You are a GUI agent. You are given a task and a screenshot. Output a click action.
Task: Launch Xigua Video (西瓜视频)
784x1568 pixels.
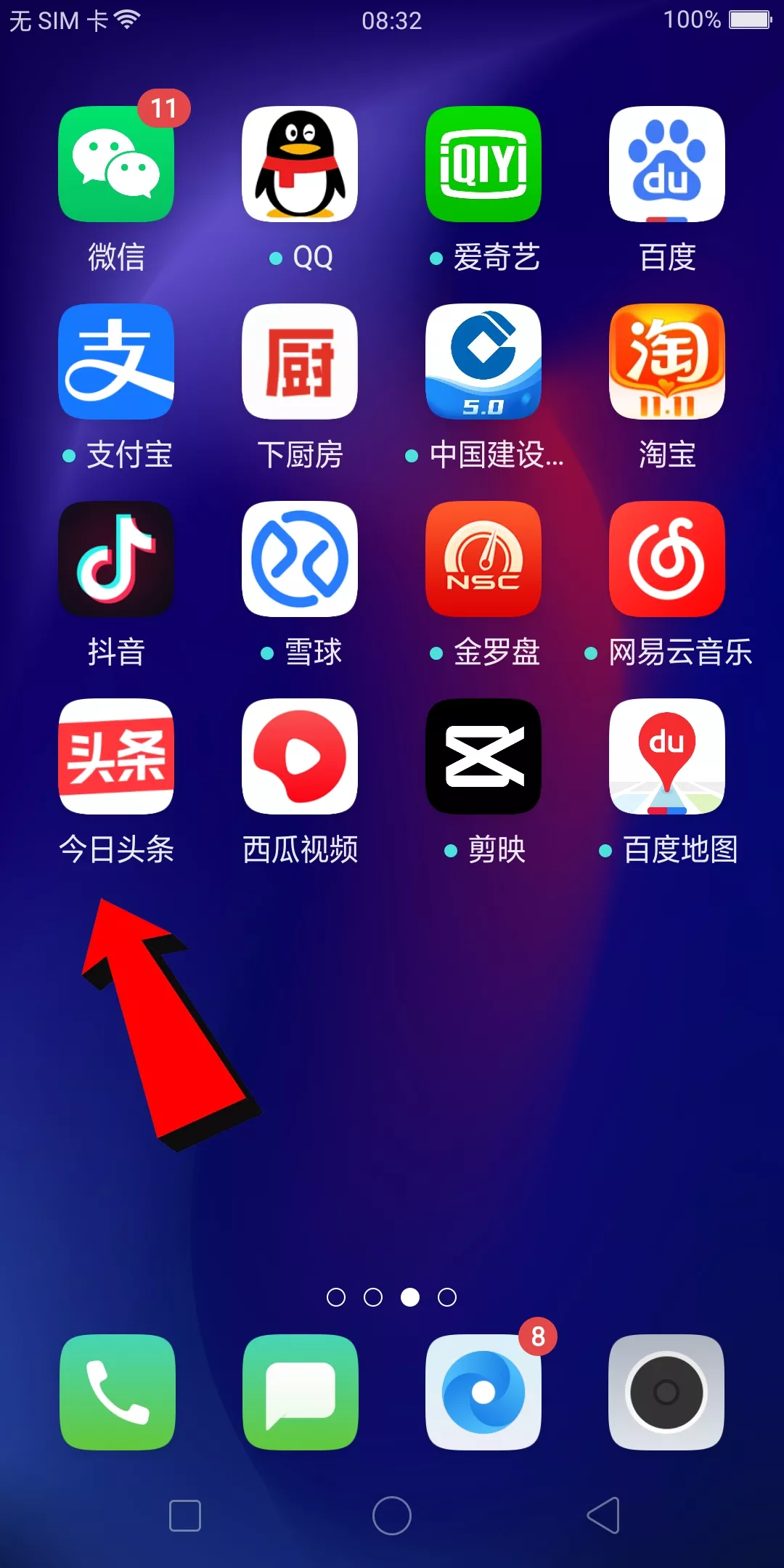(x=300, y=756)
